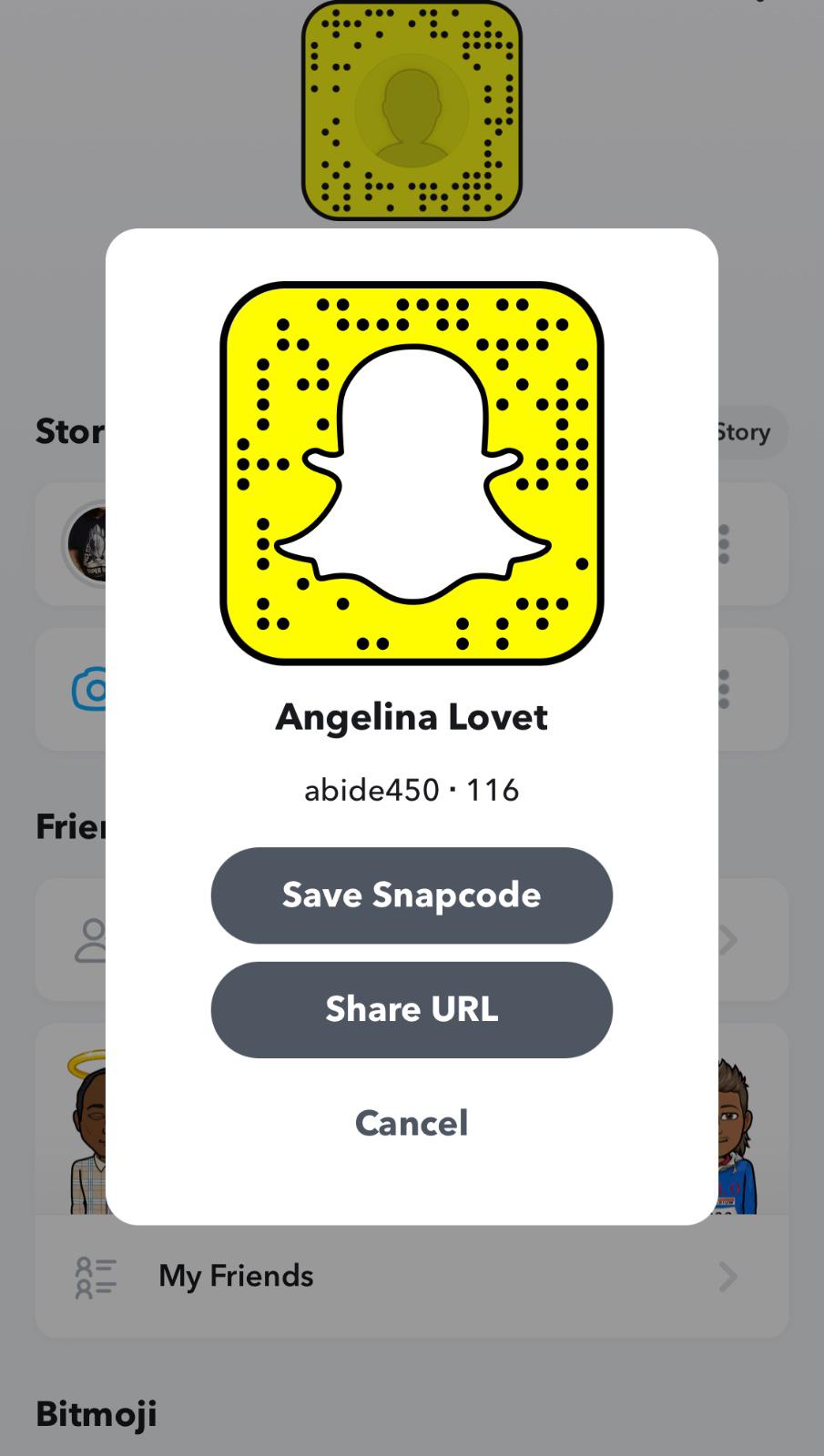
Task: Tap the Share URL button
Action: tap(412, 1009)
